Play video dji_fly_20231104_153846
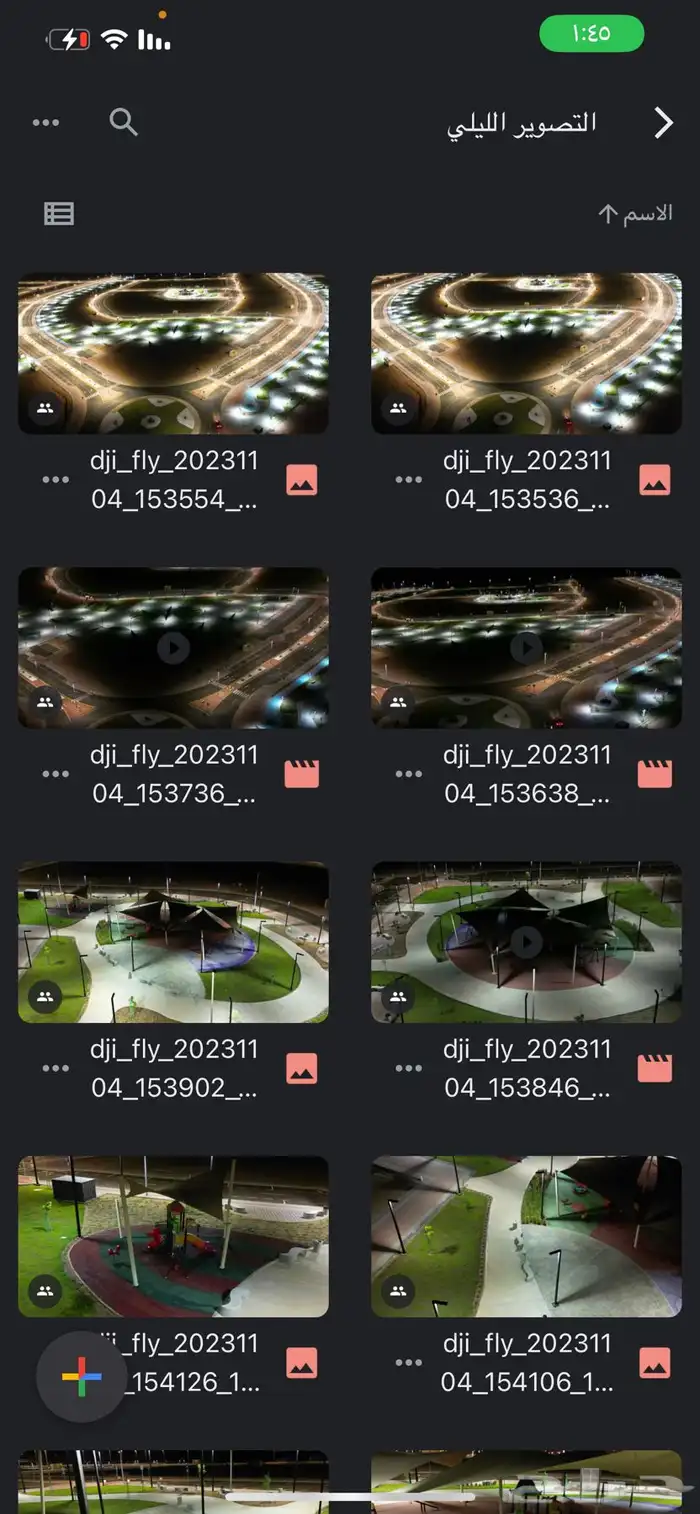 (526, 942)
